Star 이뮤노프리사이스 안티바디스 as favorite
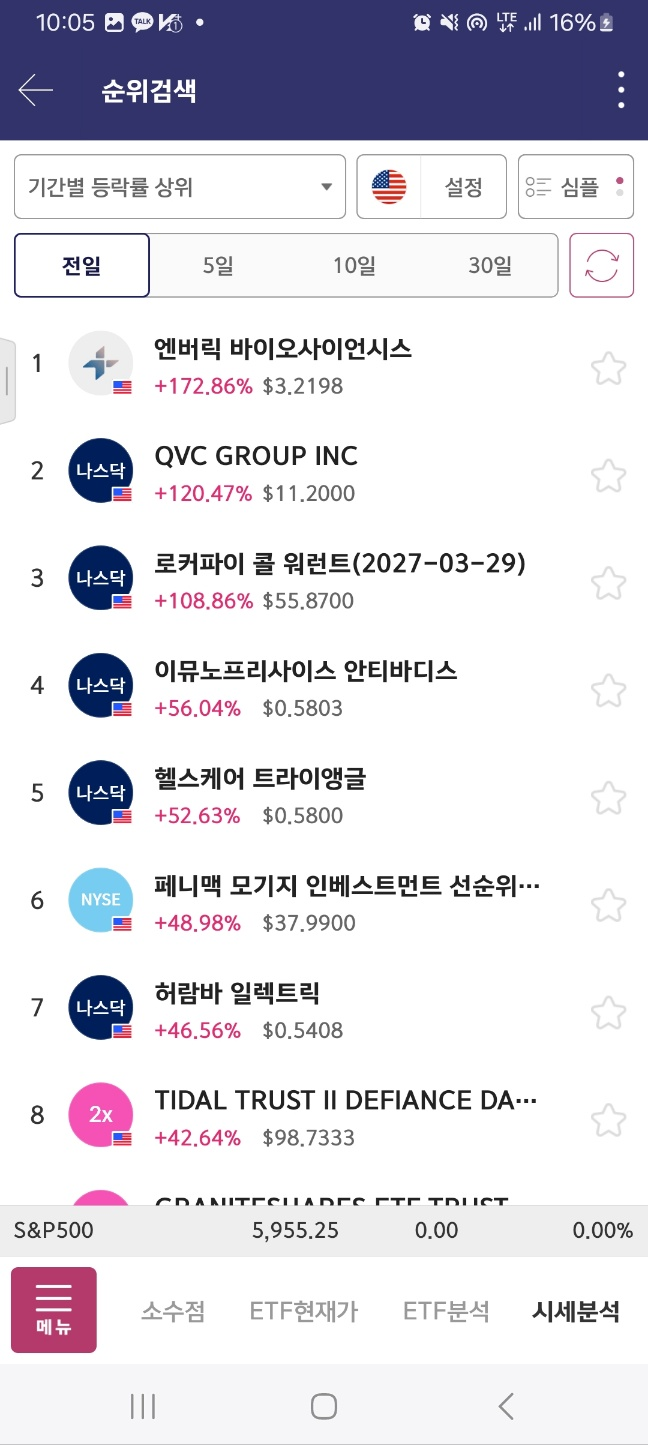 point(608,690)
